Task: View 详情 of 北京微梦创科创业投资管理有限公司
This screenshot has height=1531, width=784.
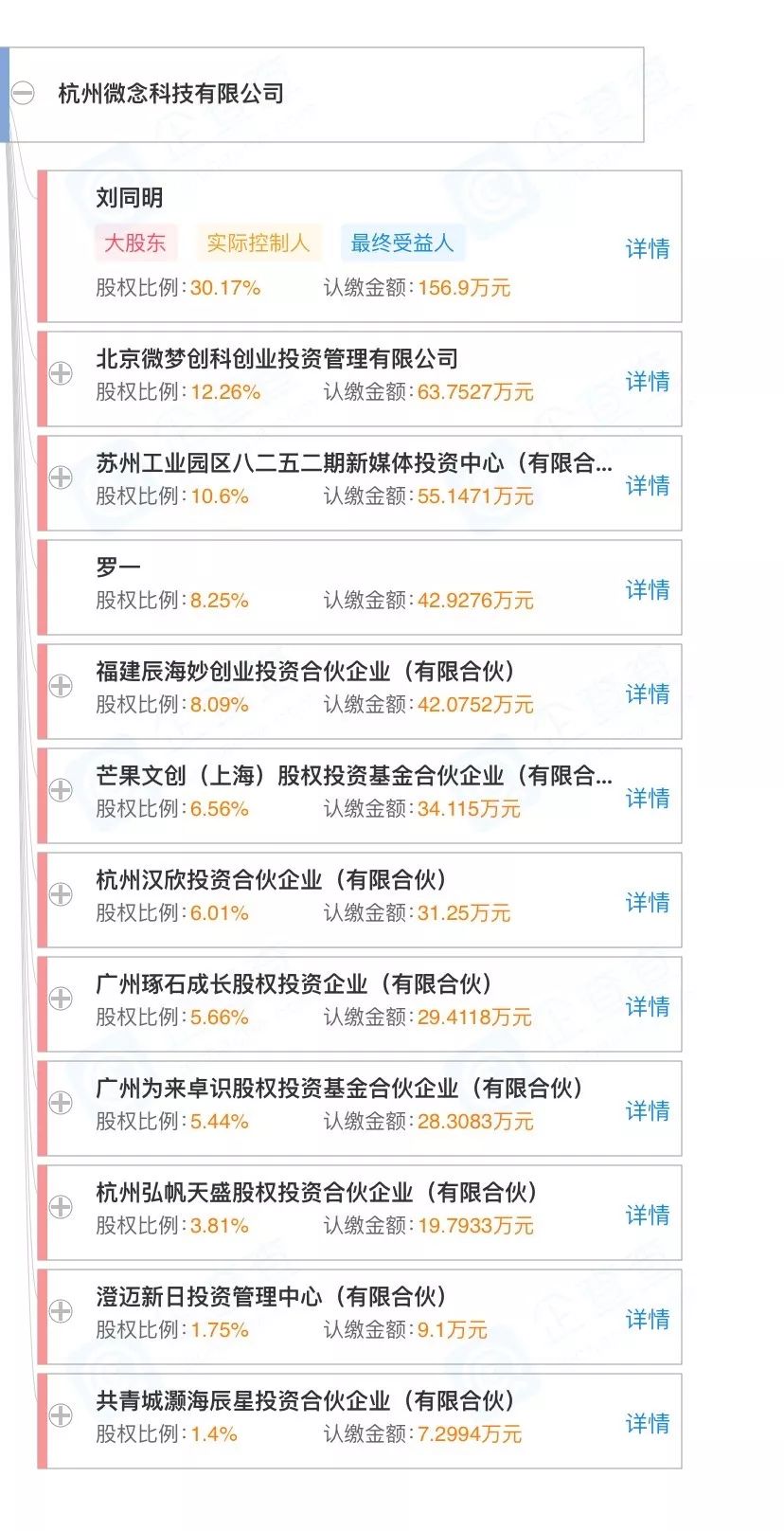Action: pyautogui.click(x=648, y=382)
